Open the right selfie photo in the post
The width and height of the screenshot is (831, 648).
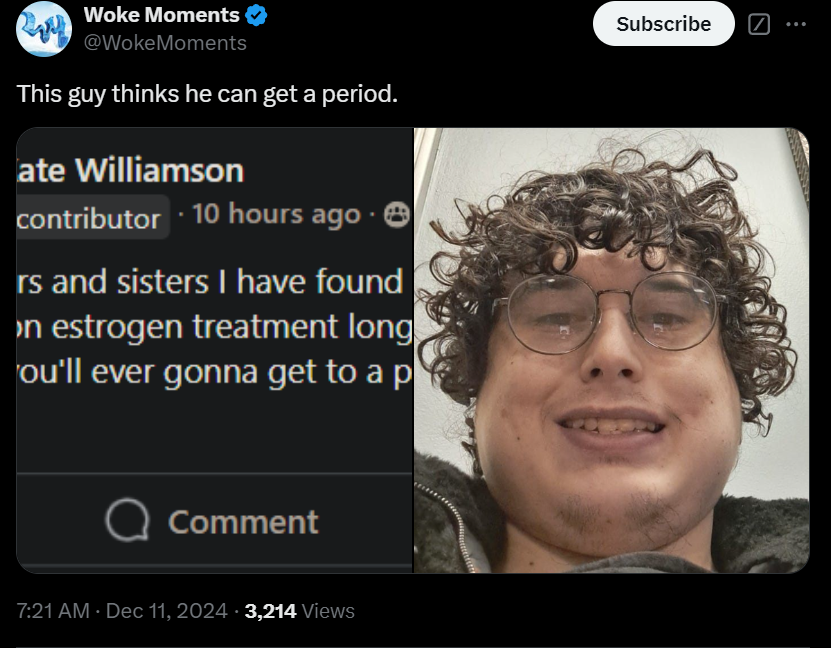[x=612, y=350]
